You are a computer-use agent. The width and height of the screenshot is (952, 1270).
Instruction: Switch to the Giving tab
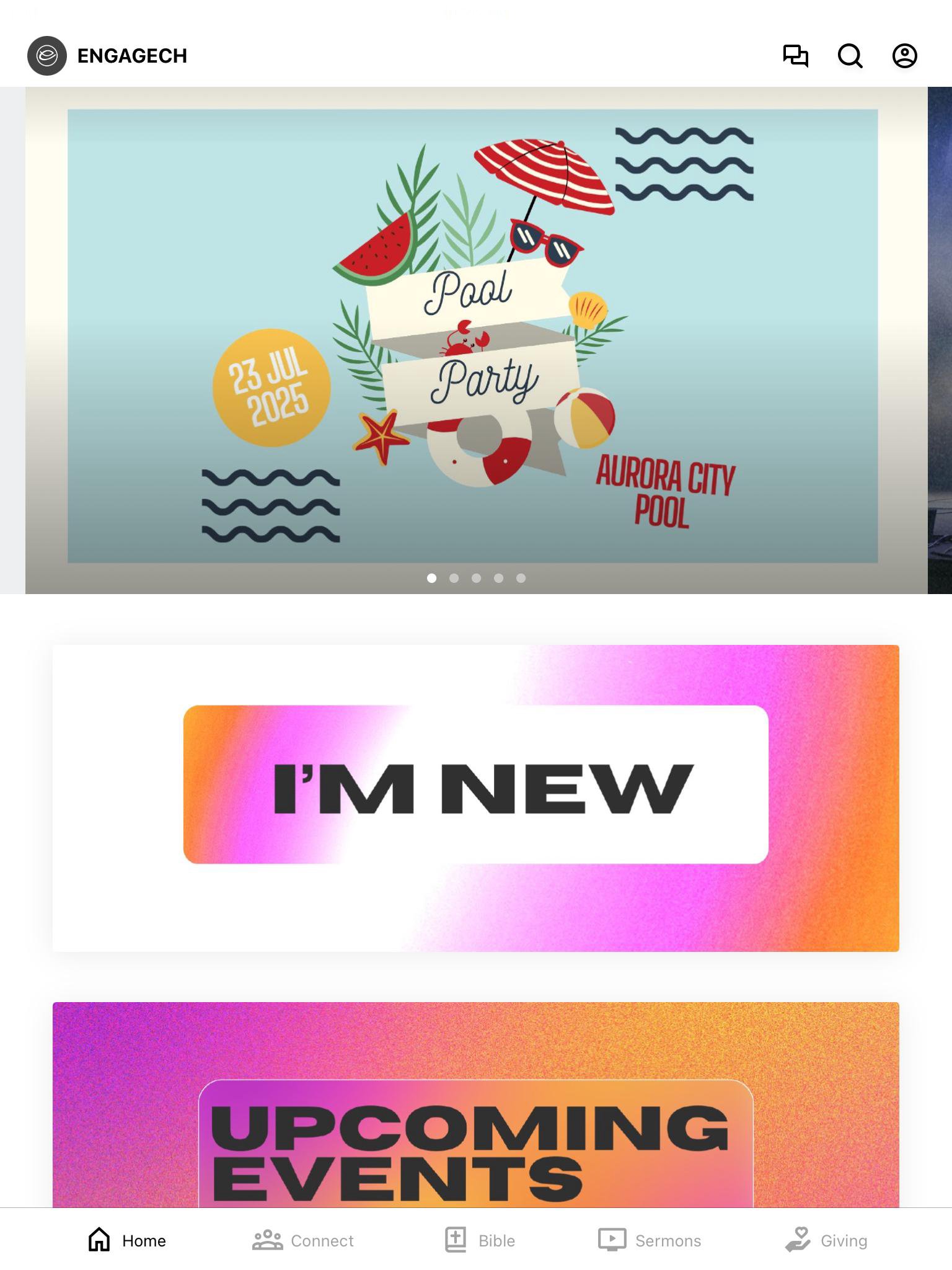[x=826, y=1240]
